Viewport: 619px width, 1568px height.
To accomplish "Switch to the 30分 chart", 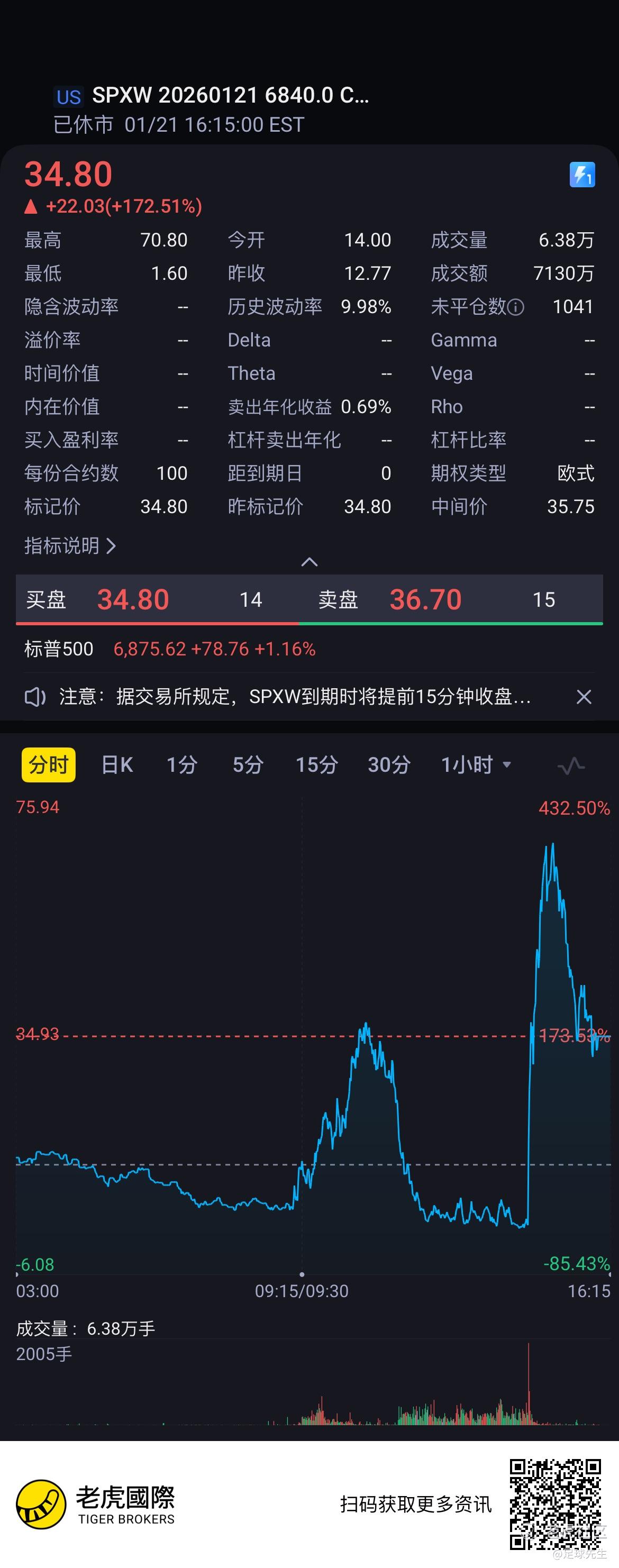I will [389, 764].
